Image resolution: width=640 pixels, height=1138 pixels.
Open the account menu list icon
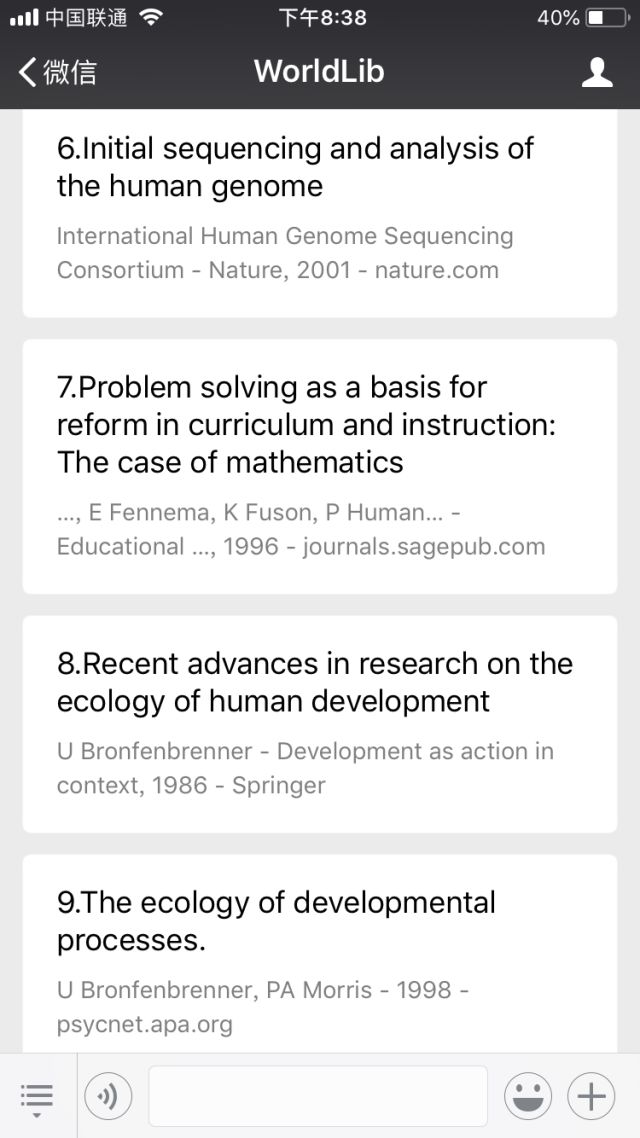(x=37, y=1096)
